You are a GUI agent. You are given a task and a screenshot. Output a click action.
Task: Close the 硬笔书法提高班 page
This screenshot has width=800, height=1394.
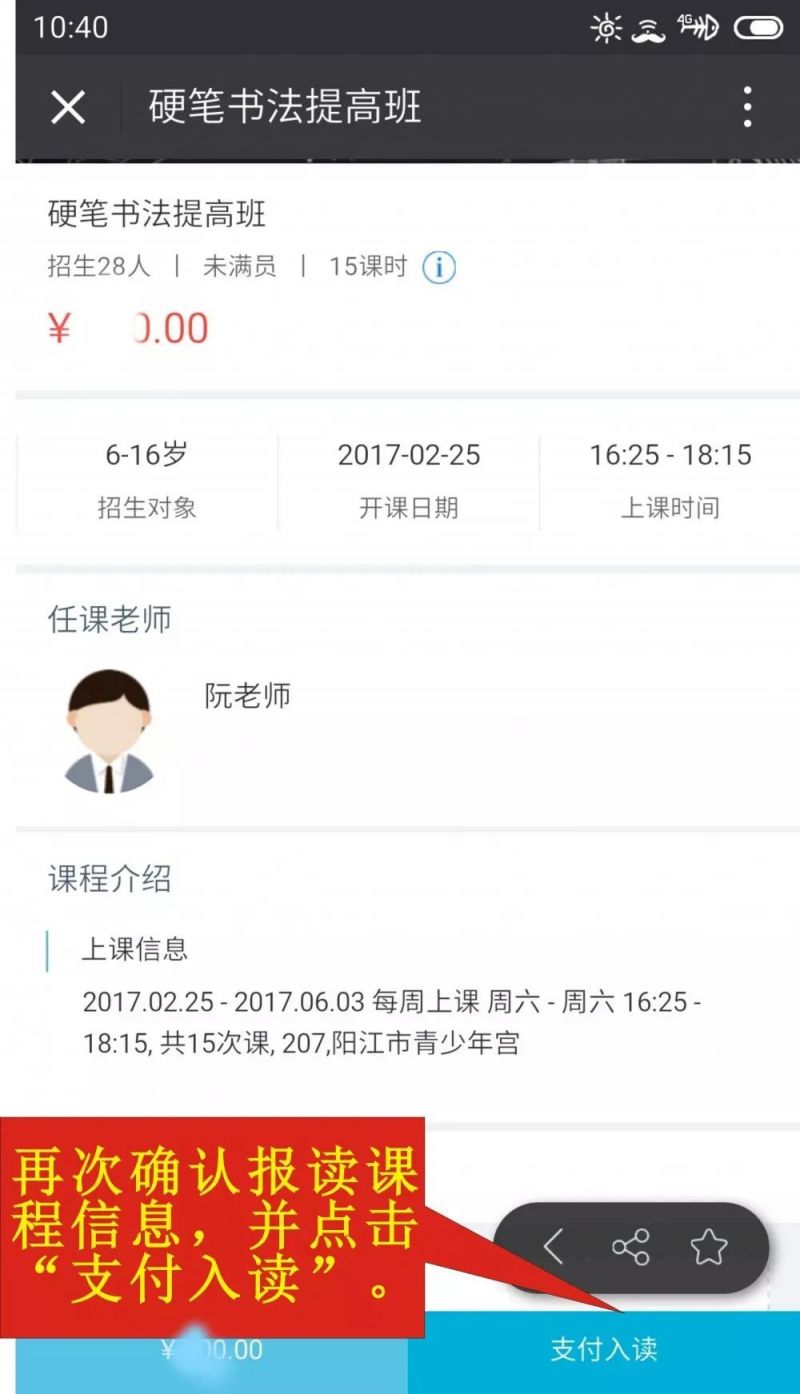click(x=68, y=107)
